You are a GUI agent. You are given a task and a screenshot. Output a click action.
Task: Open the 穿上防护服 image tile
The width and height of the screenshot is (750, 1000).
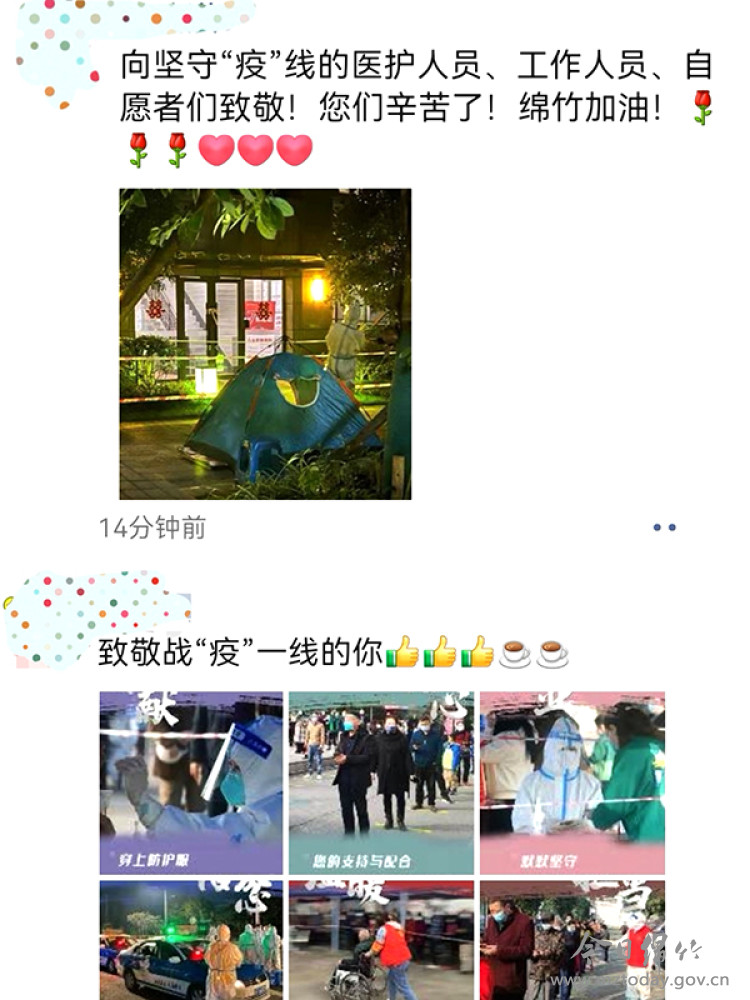point(191,783)
